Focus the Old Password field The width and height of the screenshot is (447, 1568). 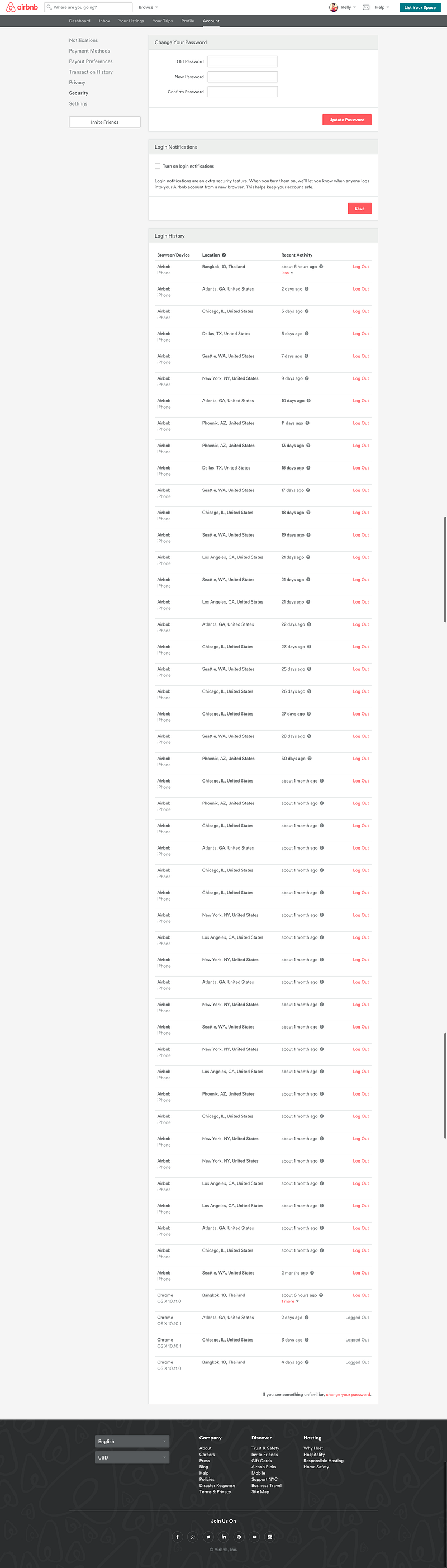[242, 61]
